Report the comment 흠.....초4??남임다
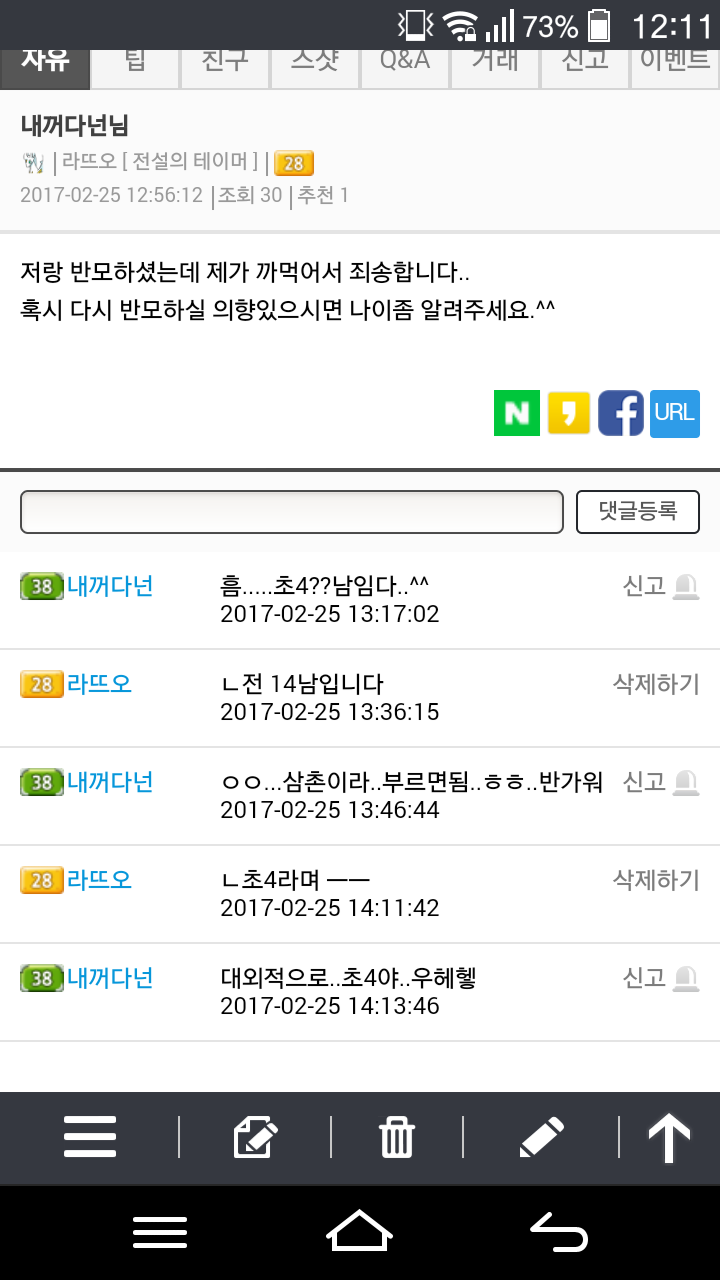Viewport: 720px width, 1280px height. tap(660, 586)
